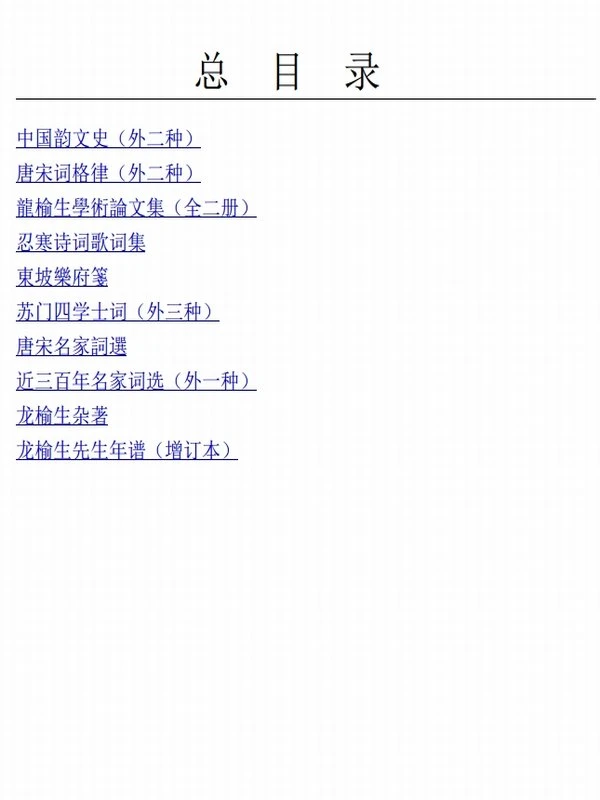The width and height of the screenshot is (600, 800).
Task: Open the link 中国韵文史（外二种）
Action: point(108,138)
